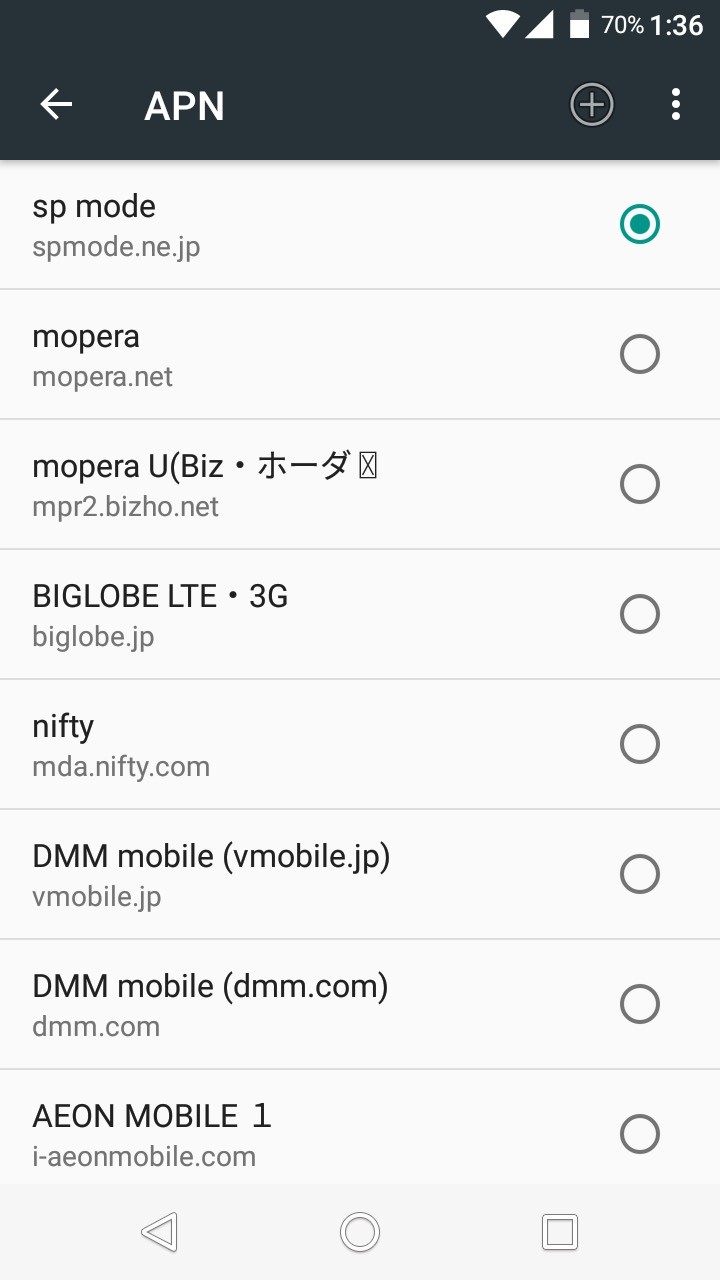Image resolution: width=720 pixels, height=1280 pixels.
Task: Open recent apps from navigation bar
Action: (559, 1232)
